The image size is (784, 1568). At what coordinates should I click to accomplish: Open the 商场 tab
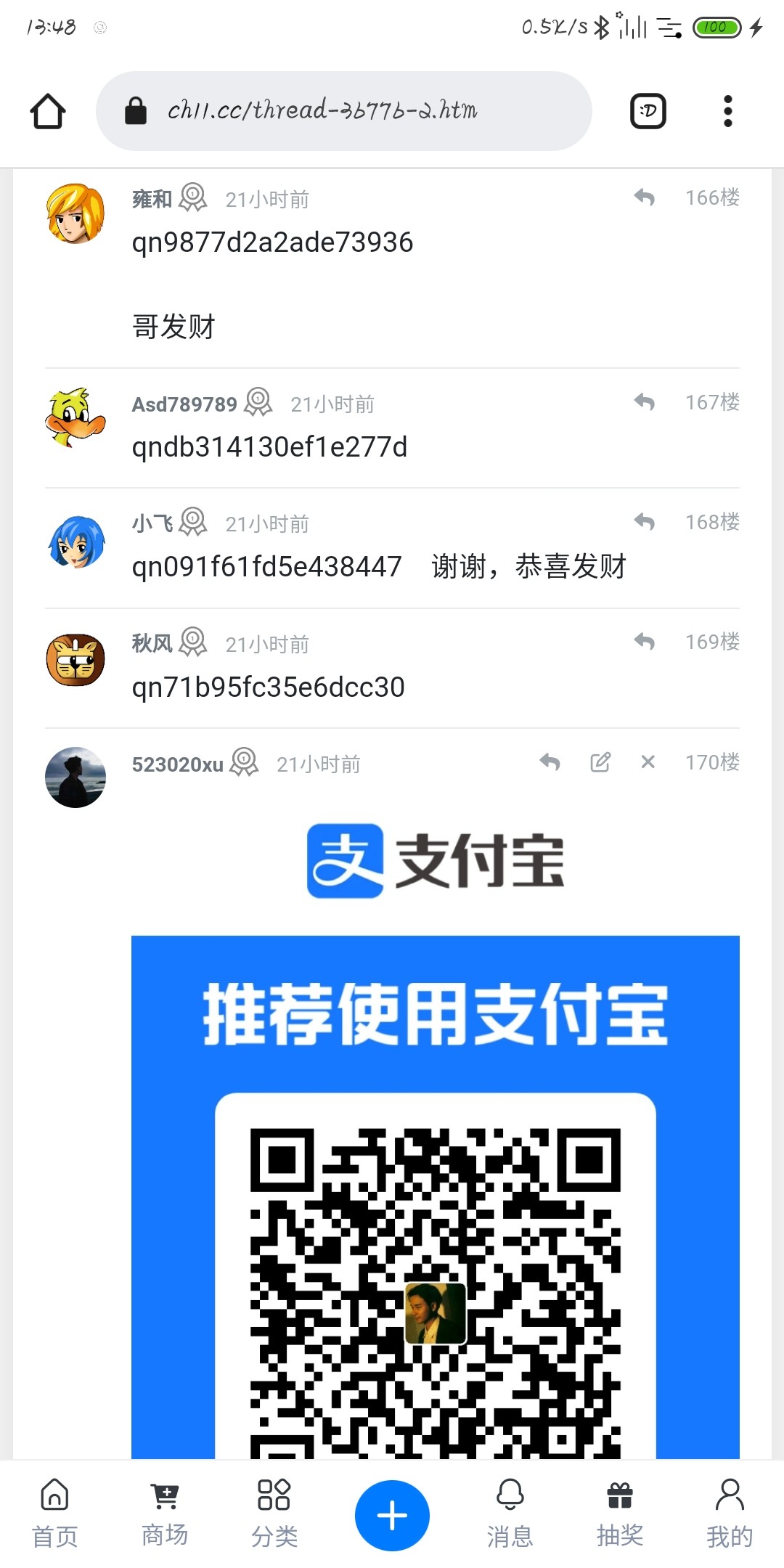click(165, 1514)
